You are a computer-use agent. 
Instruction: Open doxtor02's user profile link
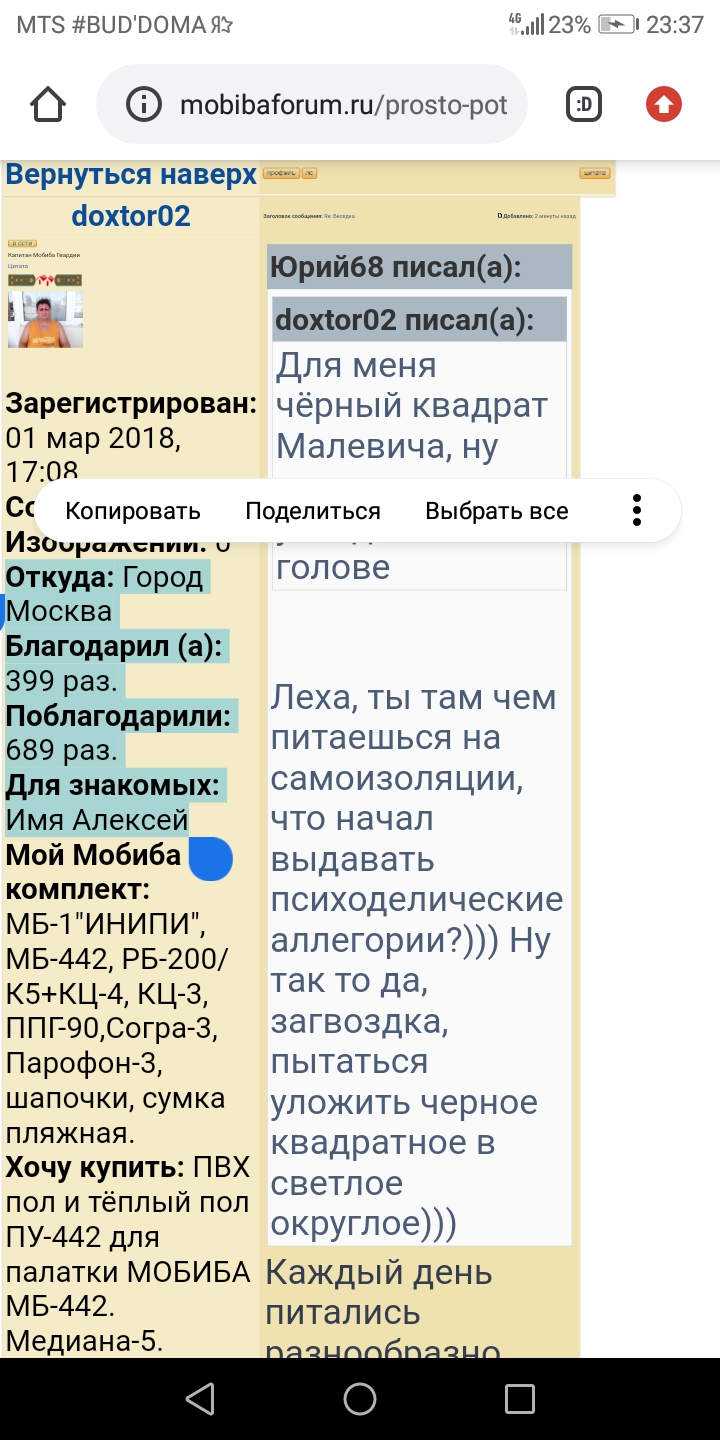pos(131,216)
